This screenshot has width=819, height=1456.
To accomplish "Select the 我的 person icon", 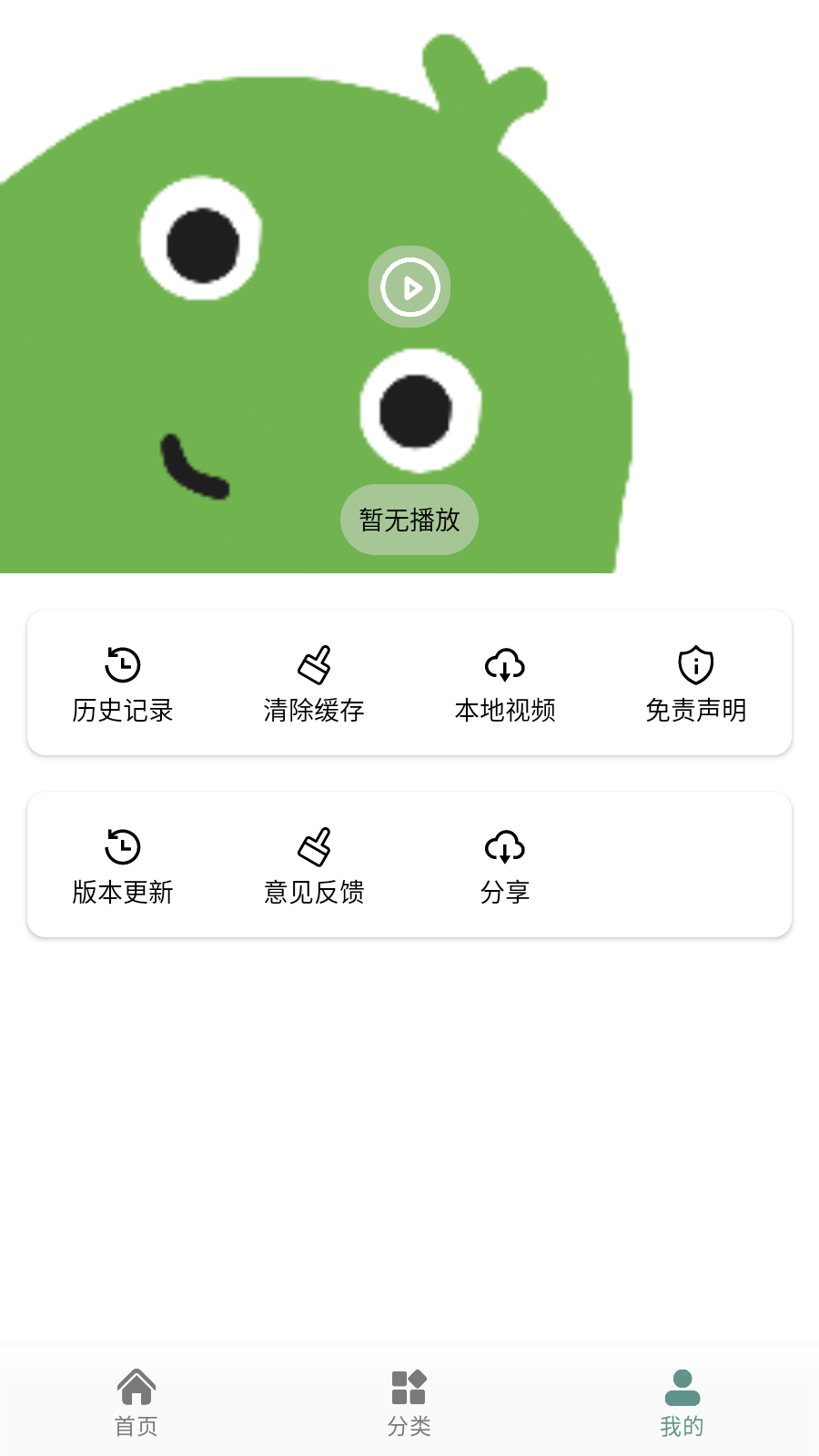I will point(682,1386).
